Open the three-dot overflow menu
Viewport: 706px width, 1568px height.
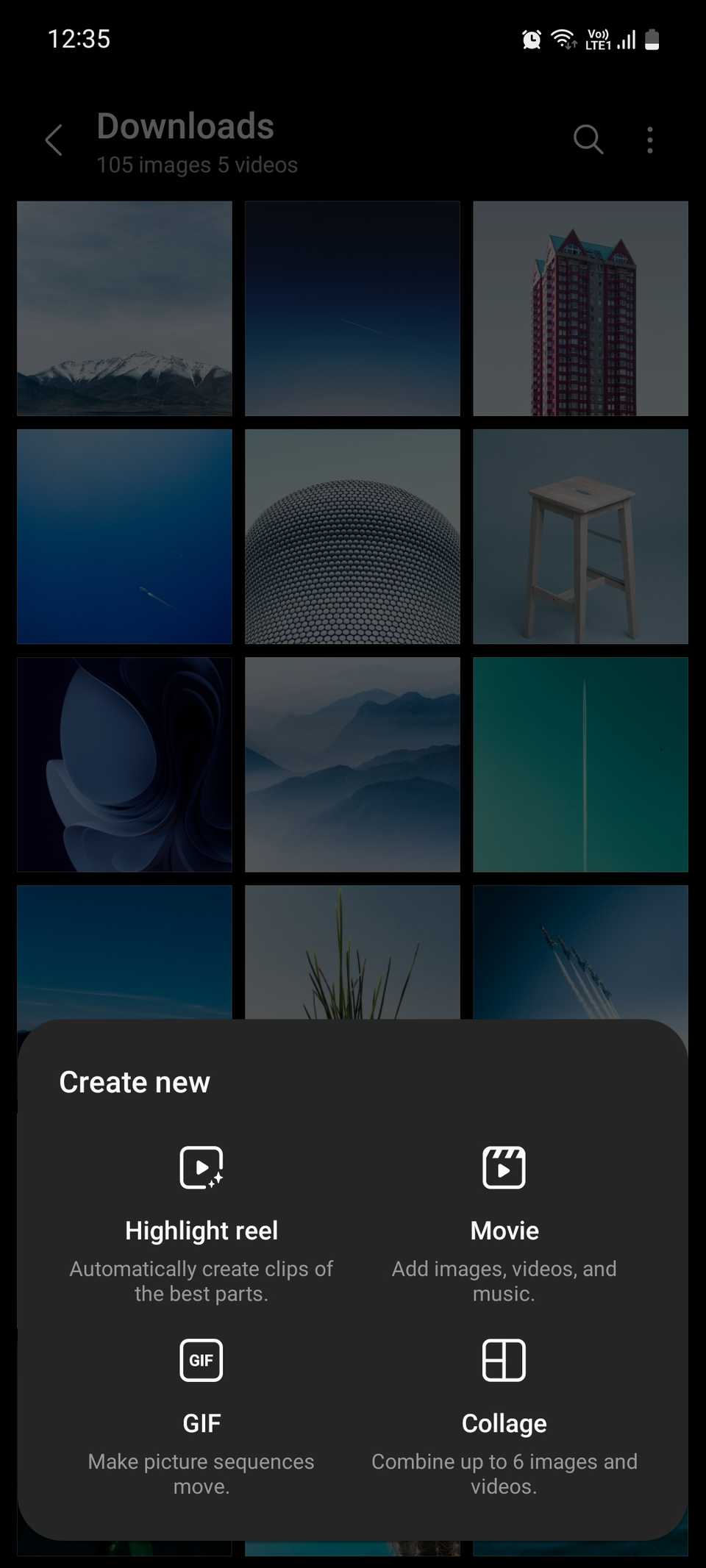tap(650, 140)
